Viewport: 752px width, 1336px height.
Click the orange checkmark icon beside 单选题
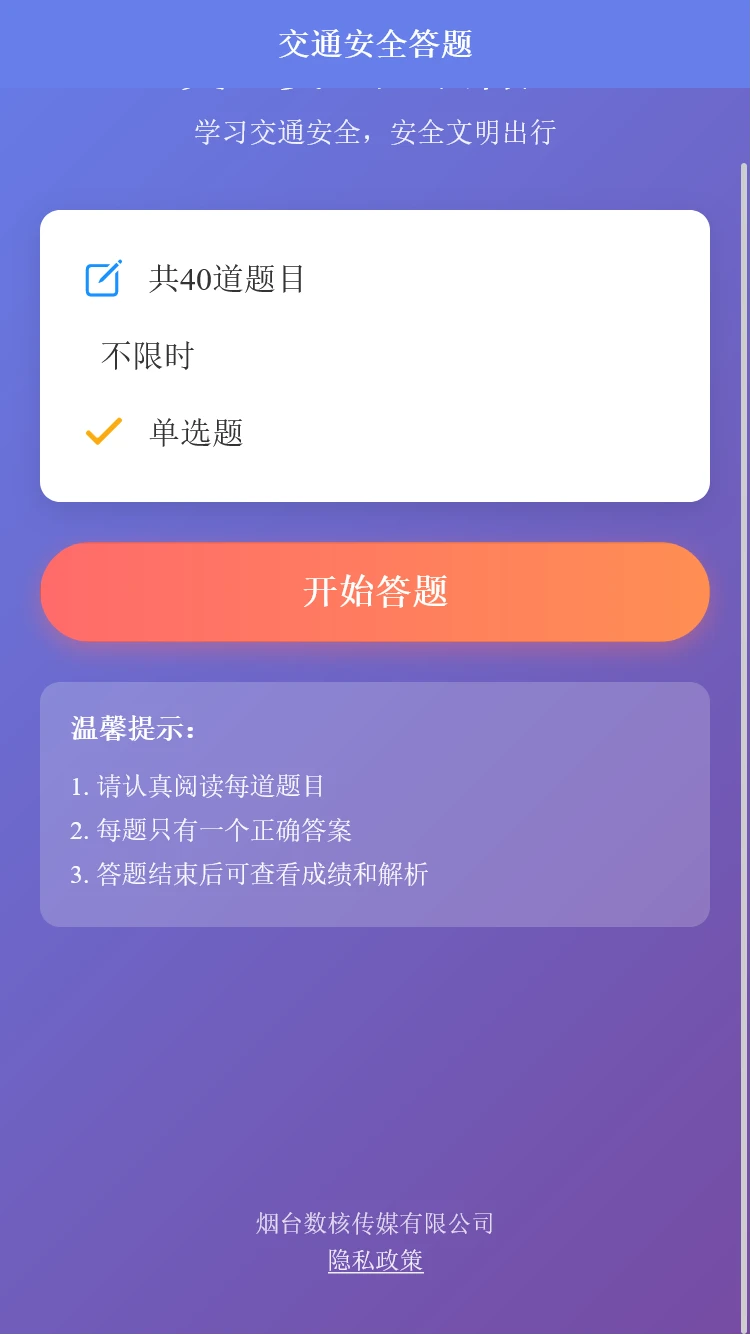pyautogui.click(x=103, y=432)
